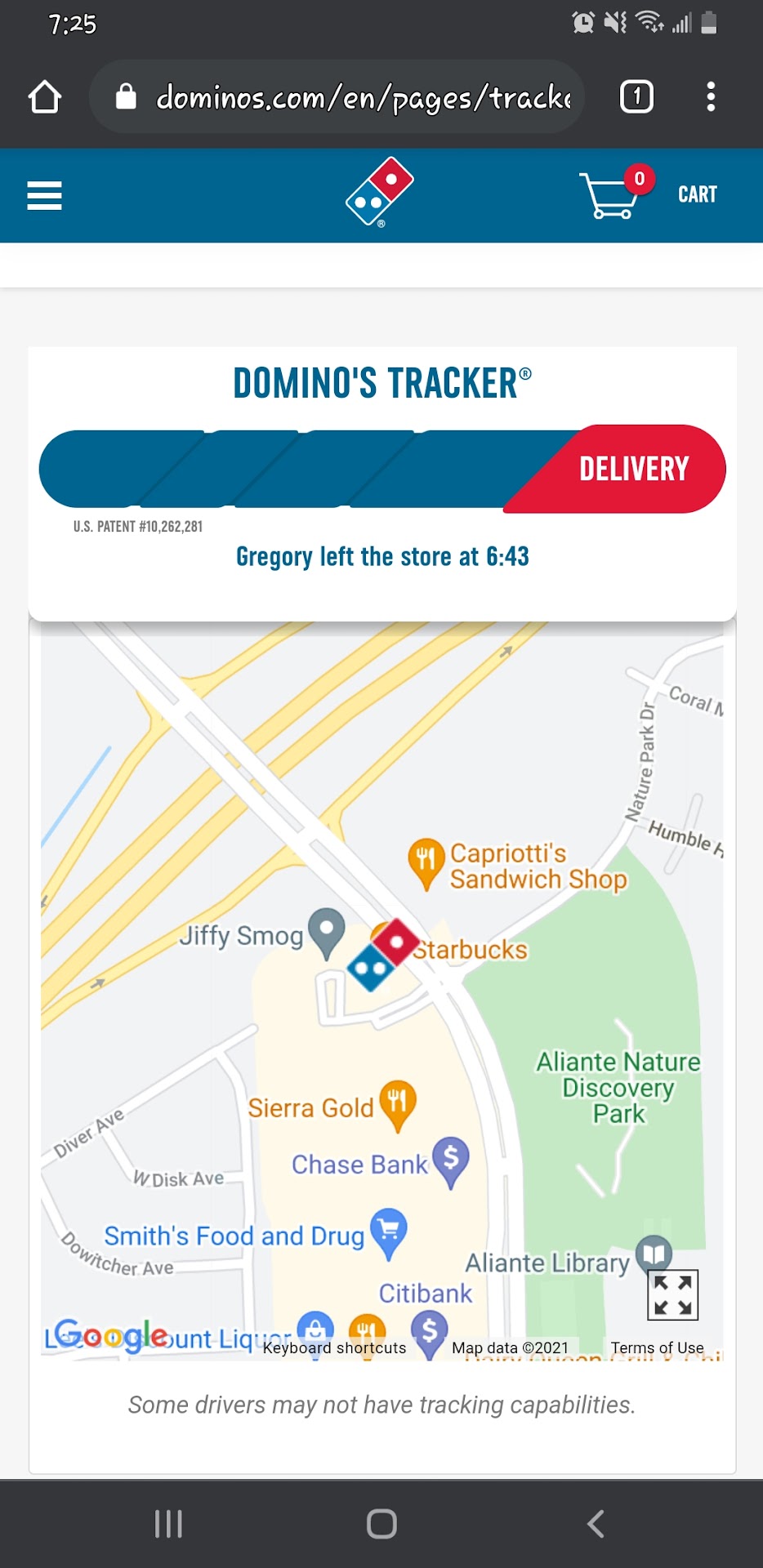The image size is (763, 1568).
Task: Select Capriotti's Sandwich Shop on the map
Action: (x=426, y=861)
